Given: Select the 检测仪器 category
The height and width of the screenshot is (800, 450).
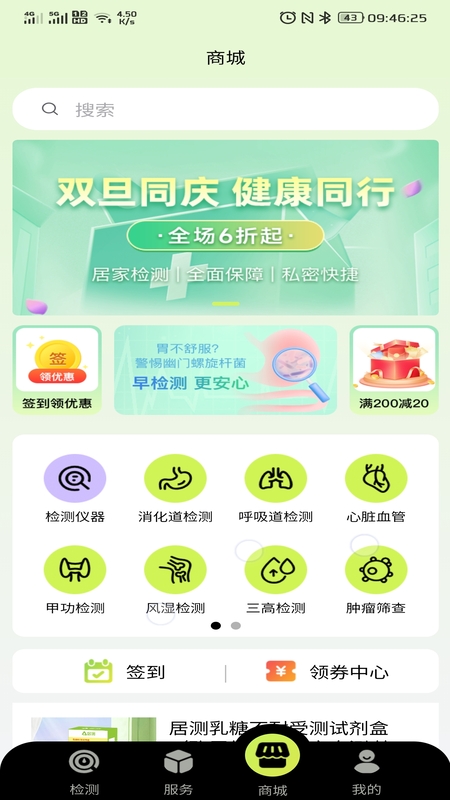Looking at the screenshot, I should (x=75, y=489).
